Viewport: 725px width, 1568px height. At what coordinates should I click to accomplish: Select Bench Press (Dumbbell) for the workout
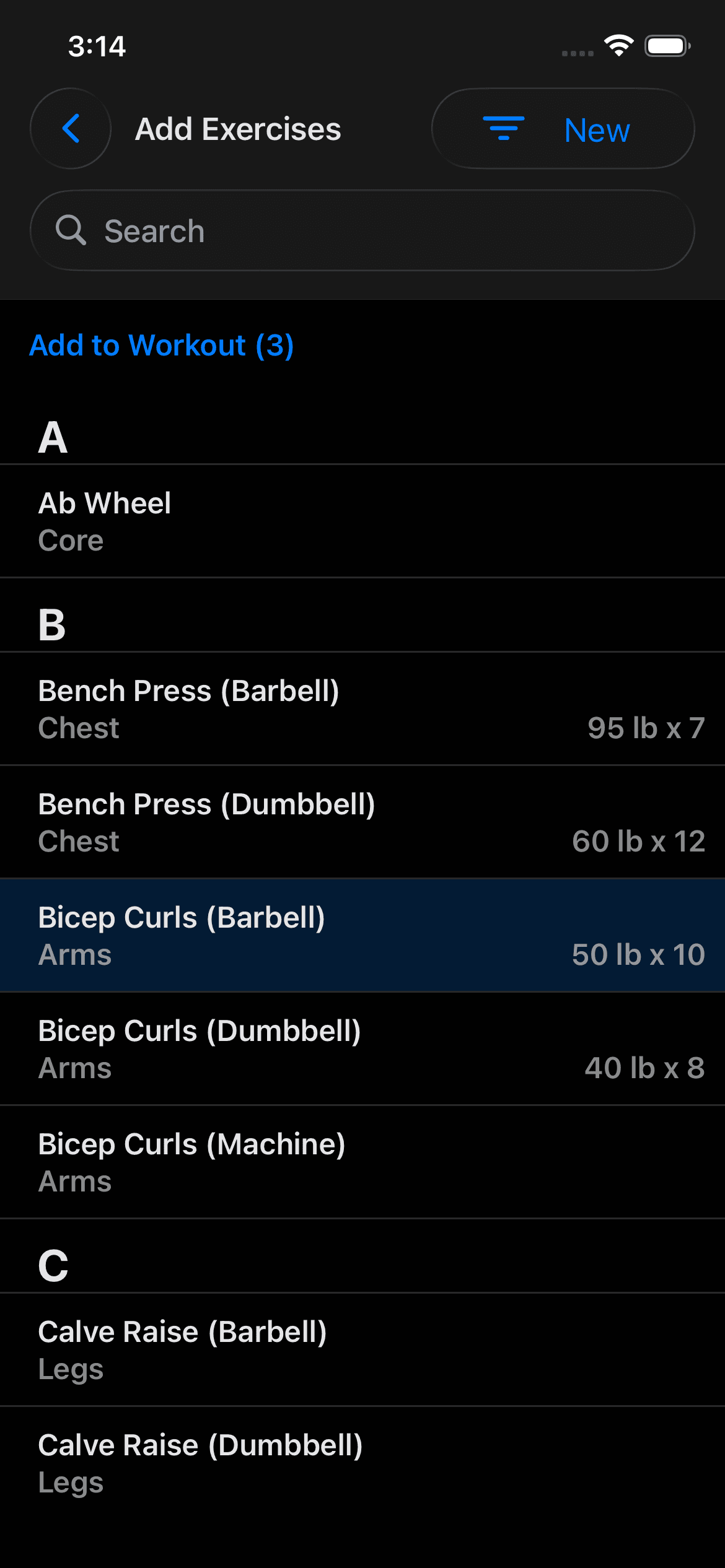(x=362, y=821)
